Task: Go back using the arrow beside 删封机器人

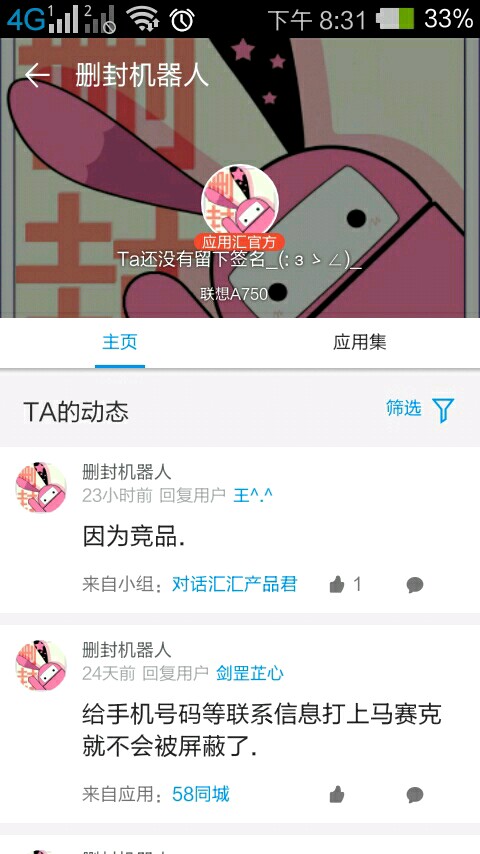Action: click(x=37, y=76)
